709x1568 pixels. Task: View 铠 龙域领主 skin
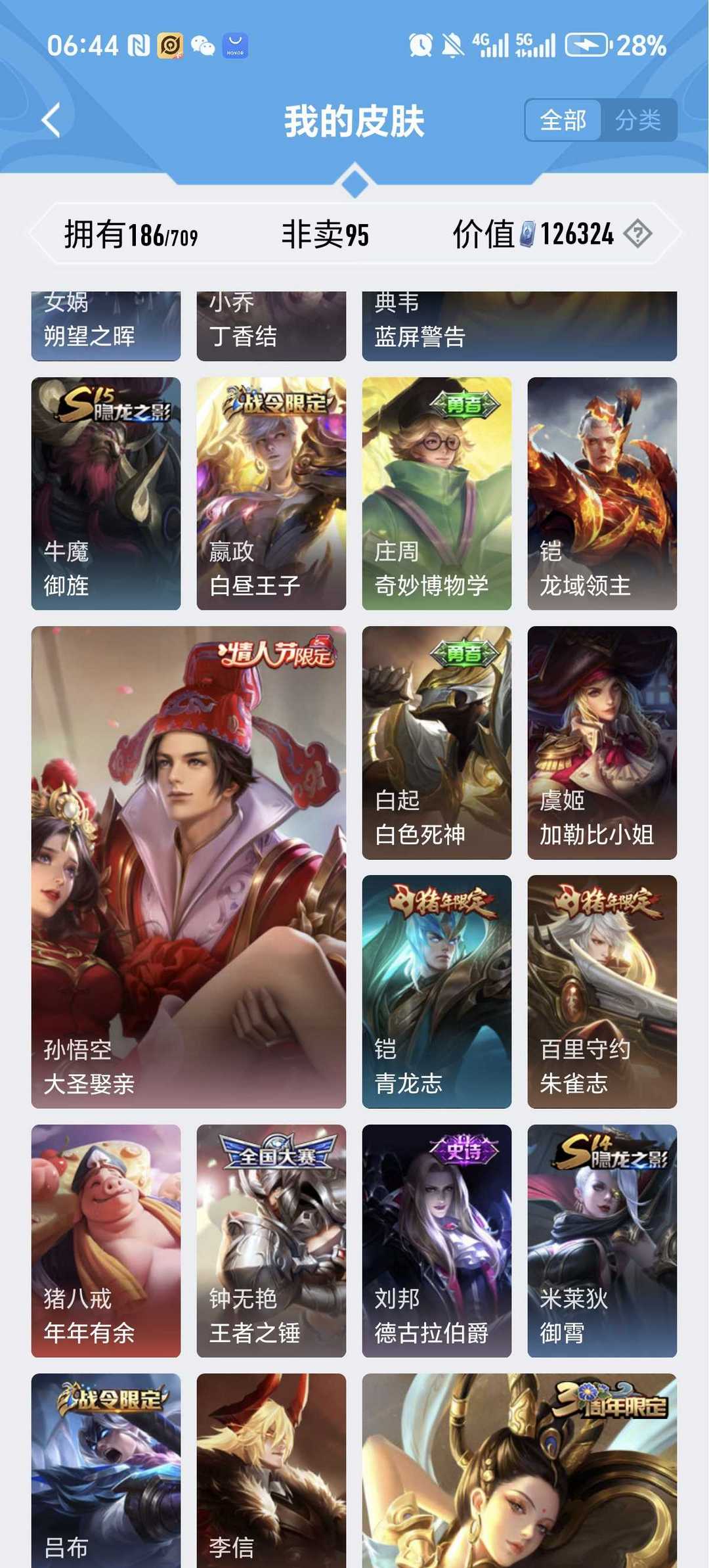[x=602, y=493]
